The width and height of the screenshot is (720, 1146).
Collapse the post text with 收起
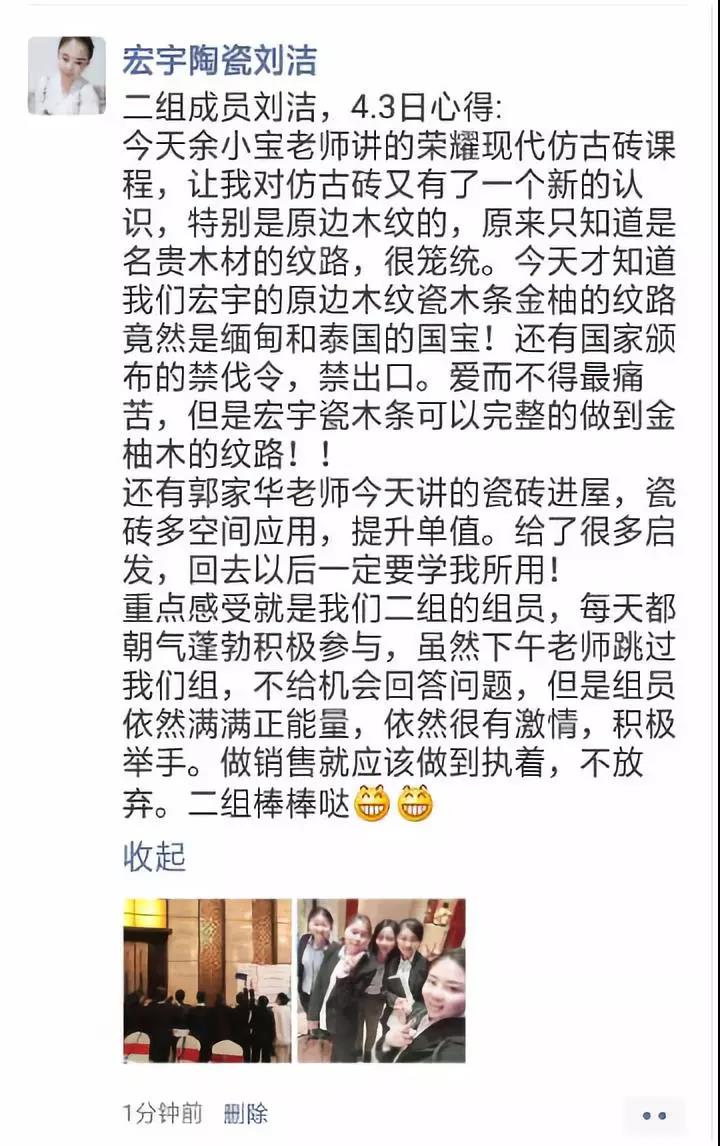[154, 856]
